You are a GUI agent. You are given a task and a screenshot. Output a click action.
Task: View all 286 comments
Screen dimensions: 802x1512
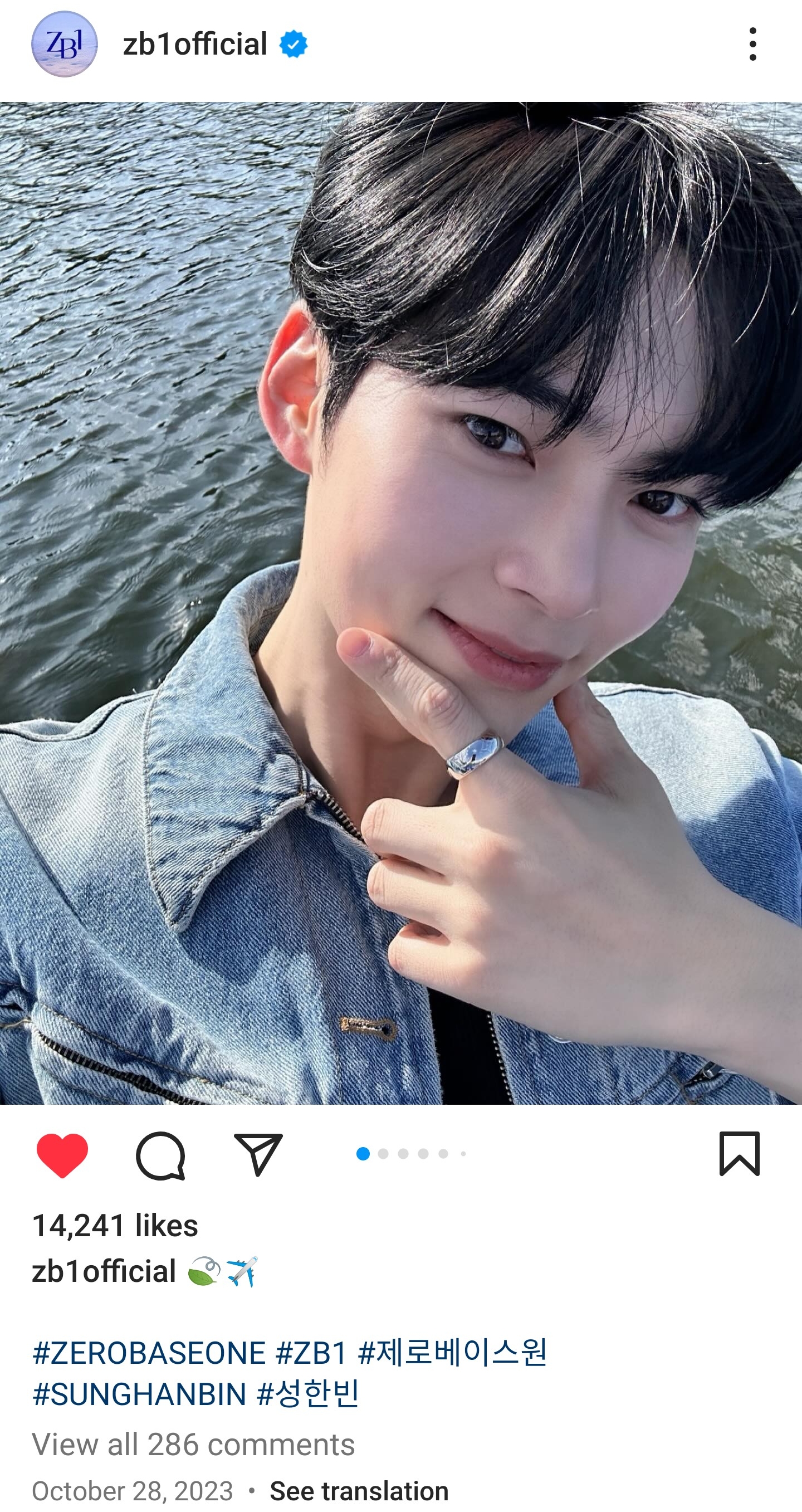(193, 1444)
